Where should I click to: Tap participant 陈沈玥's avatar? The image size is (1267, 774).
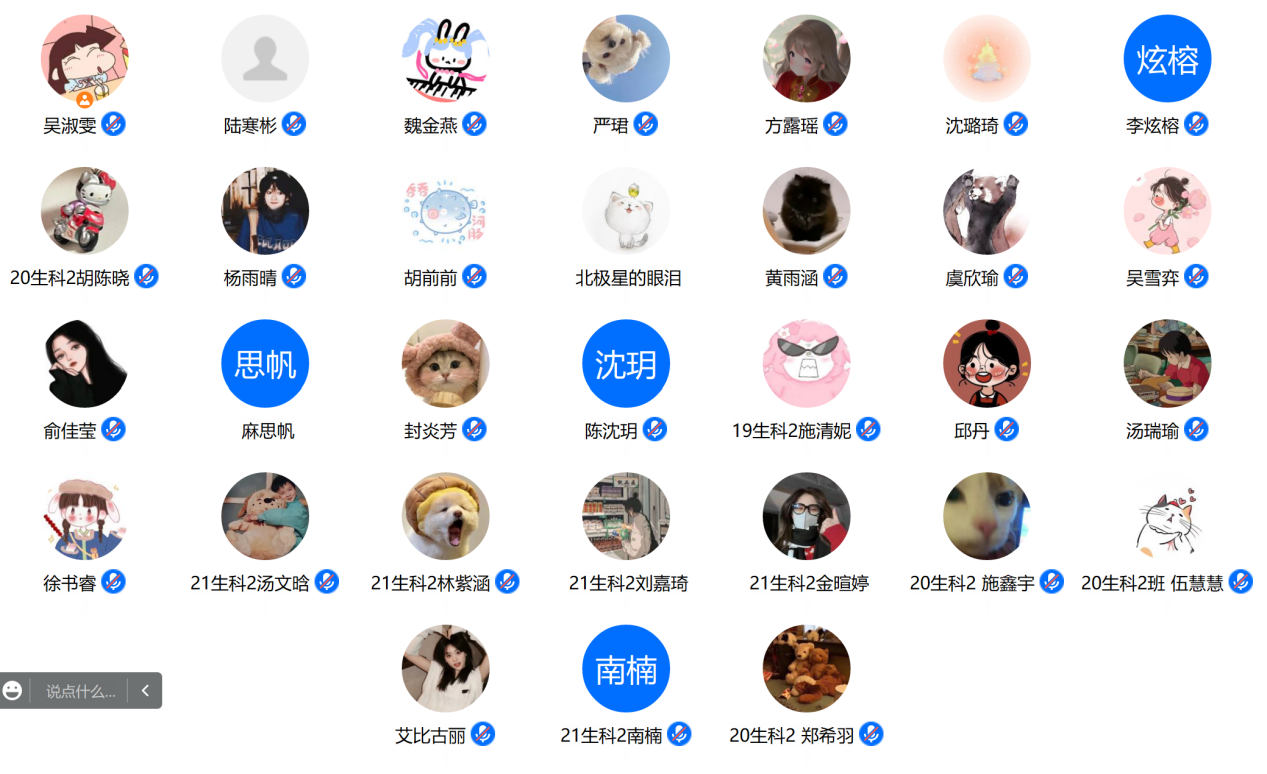click(x=626, y=364)
